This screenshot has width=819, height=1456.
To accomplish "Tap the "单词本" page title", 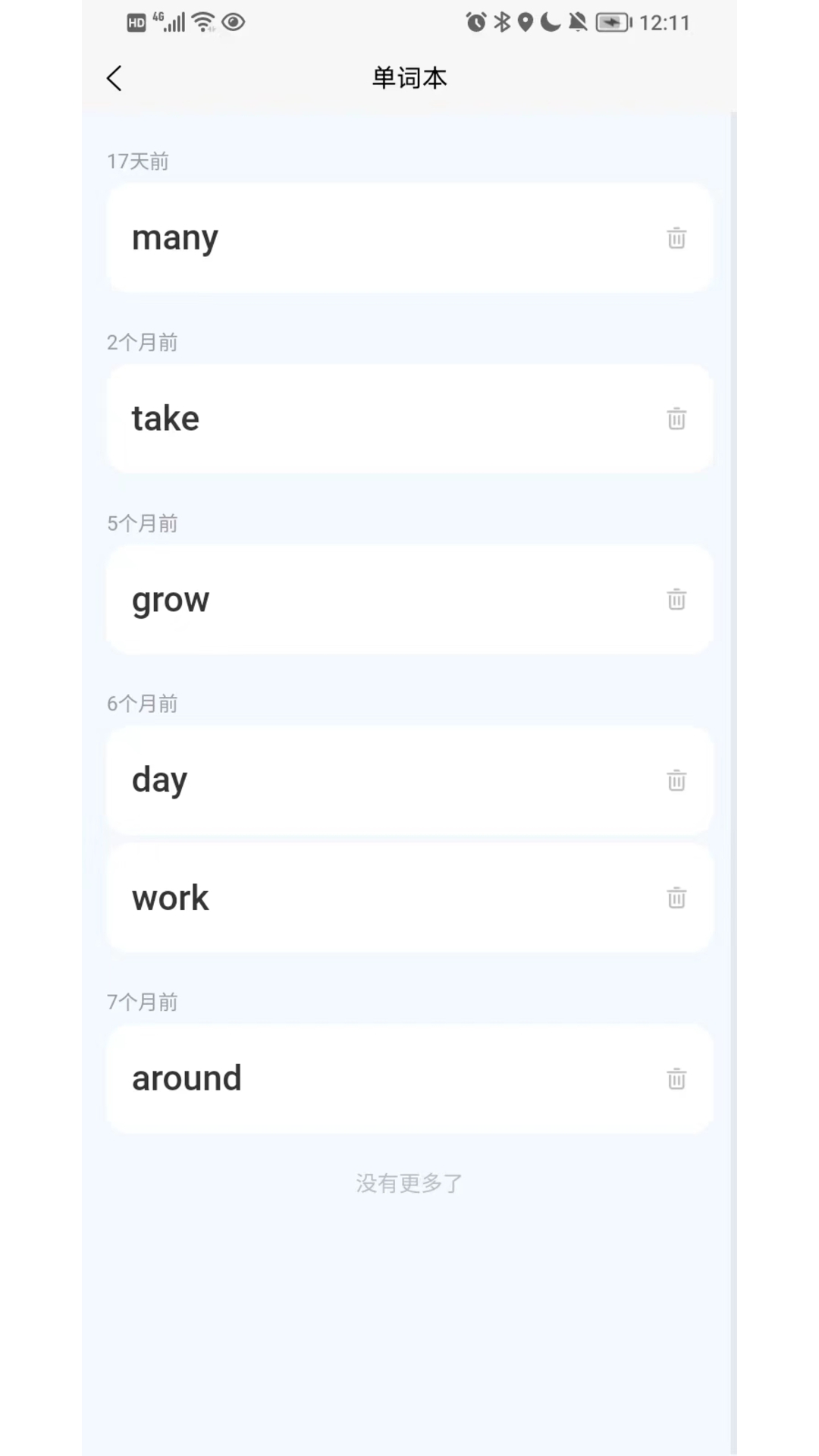I will click(409, 77).
